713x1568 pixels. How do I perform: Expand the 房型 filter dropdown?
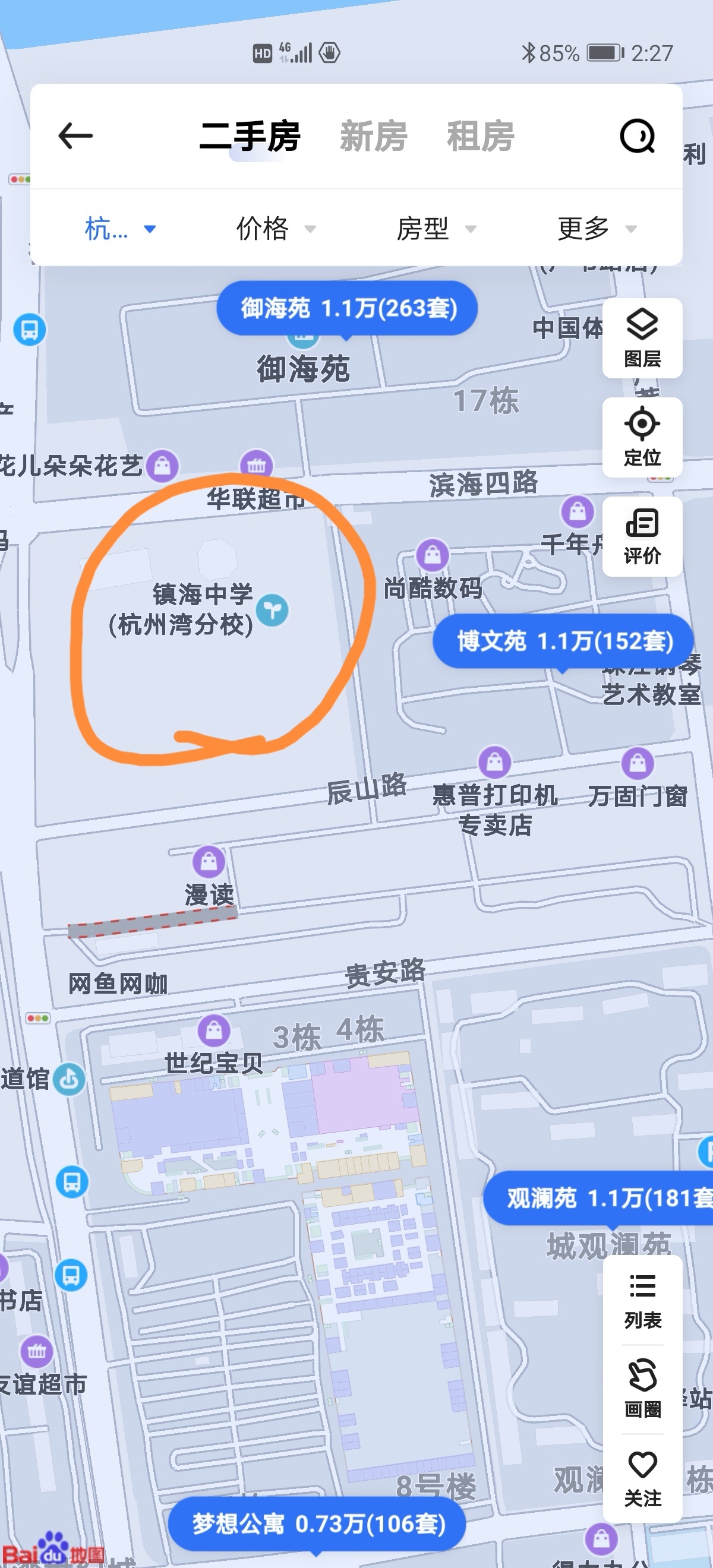point(436,229)
